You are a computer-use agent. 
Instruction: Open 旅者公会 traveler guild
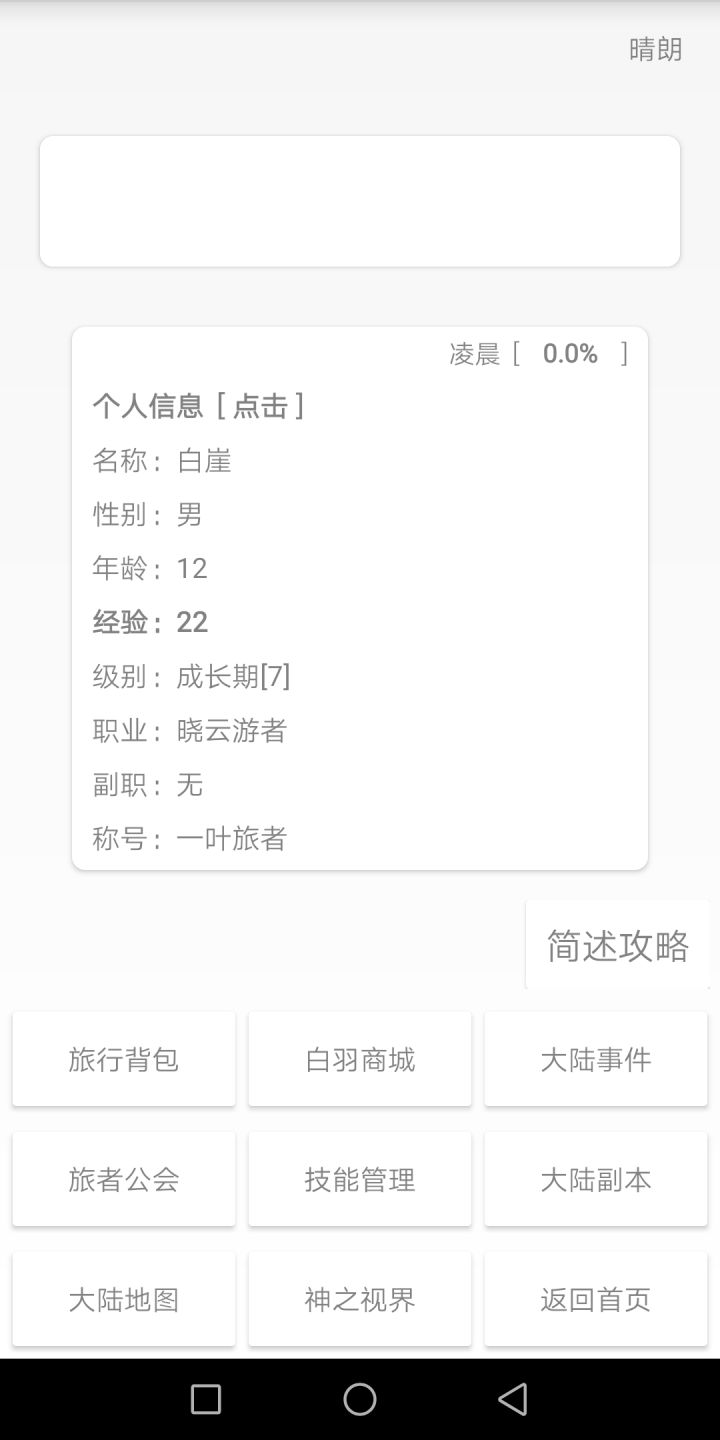(124, 1179)
